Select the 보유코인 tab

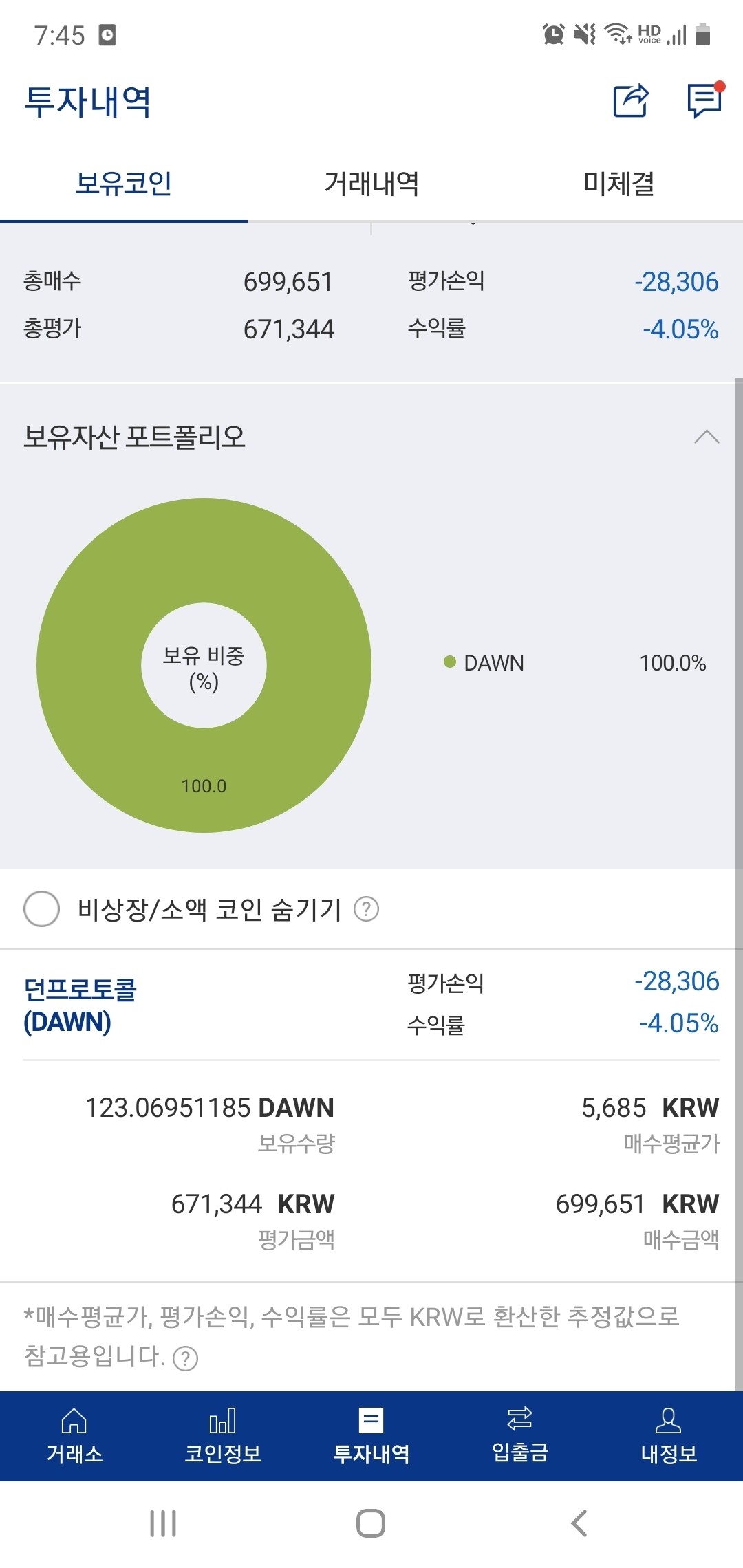point(124,184)
